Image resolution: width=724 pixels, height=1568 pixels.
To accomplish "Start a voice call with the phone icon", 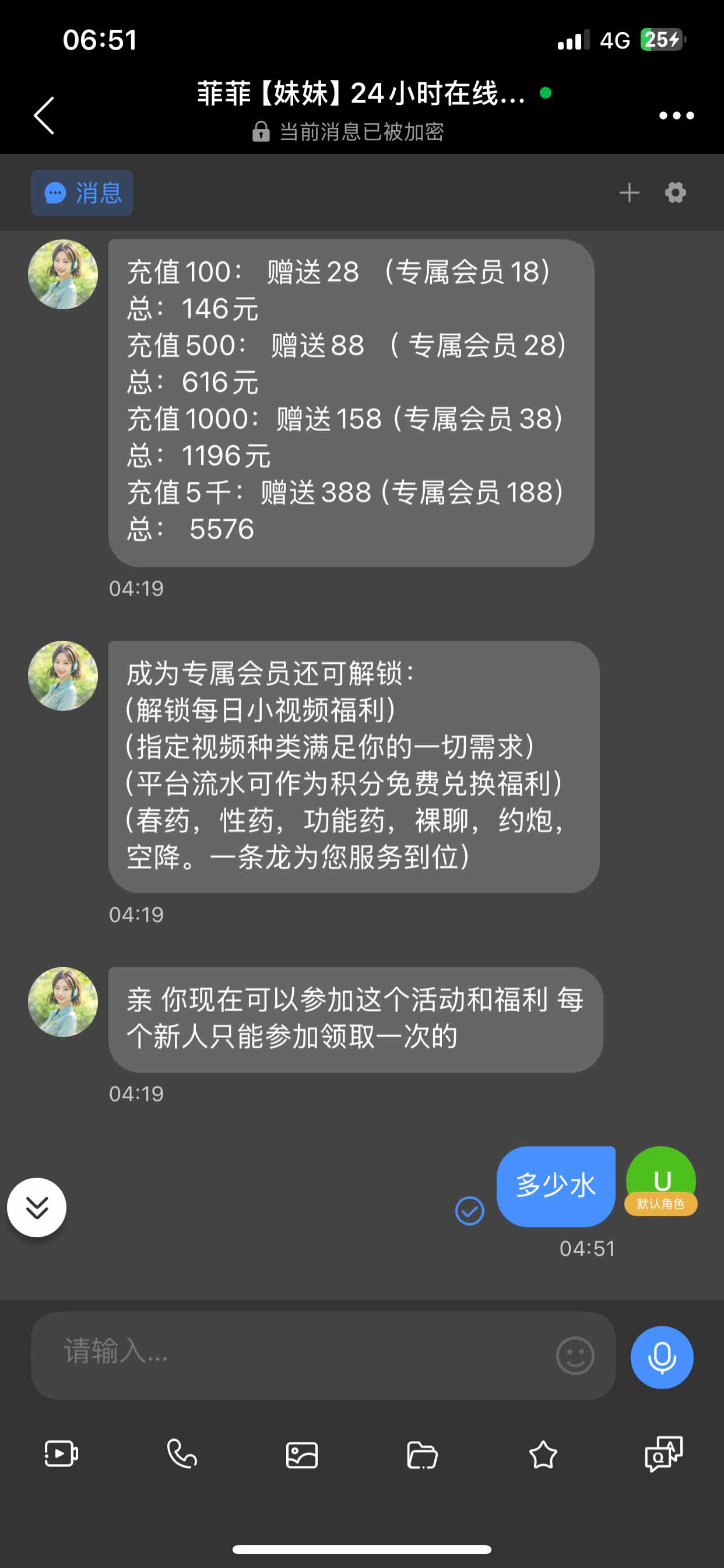I will point(181,1454).
